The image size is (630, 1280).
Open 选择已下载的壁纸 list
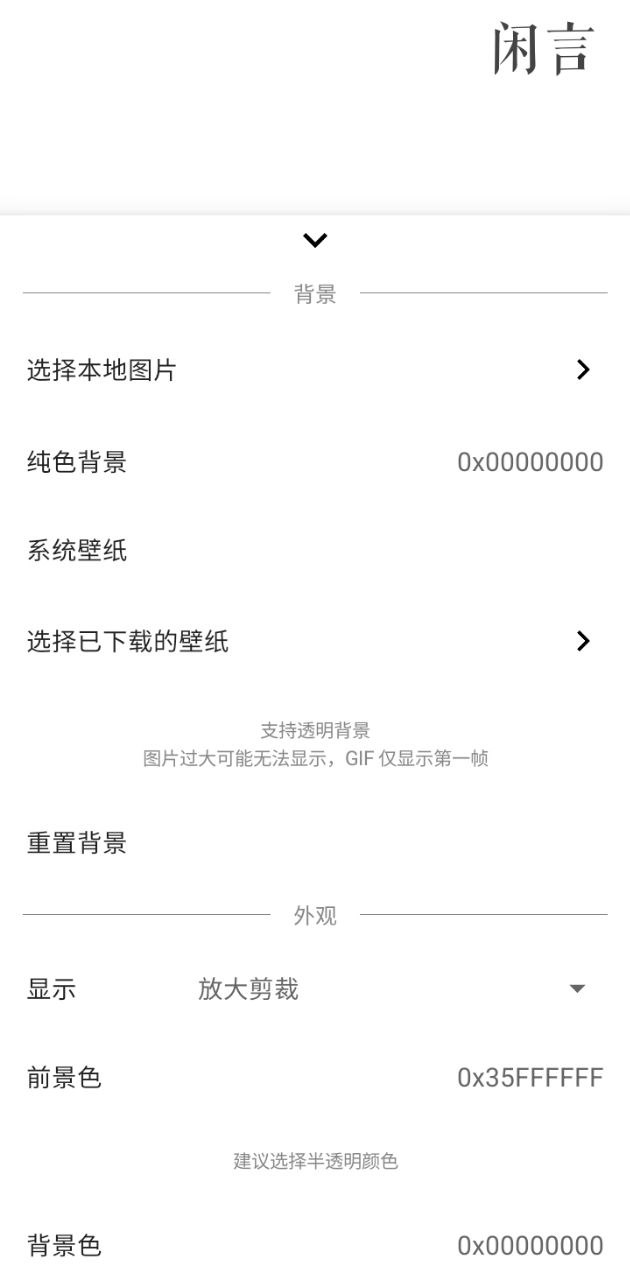click(x=315, y=641)
